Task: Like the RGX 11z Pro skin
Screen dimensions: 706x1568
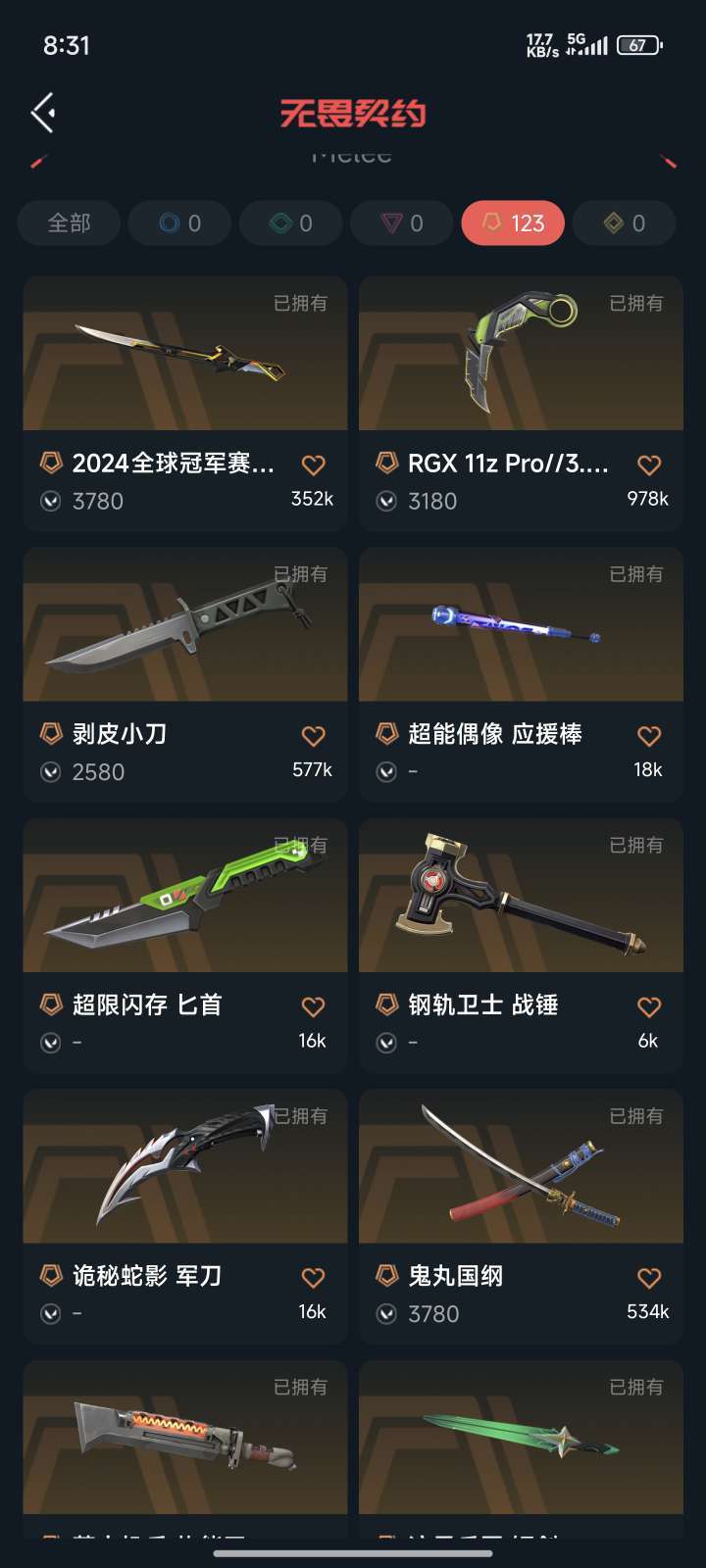Action: coord(648,465)
